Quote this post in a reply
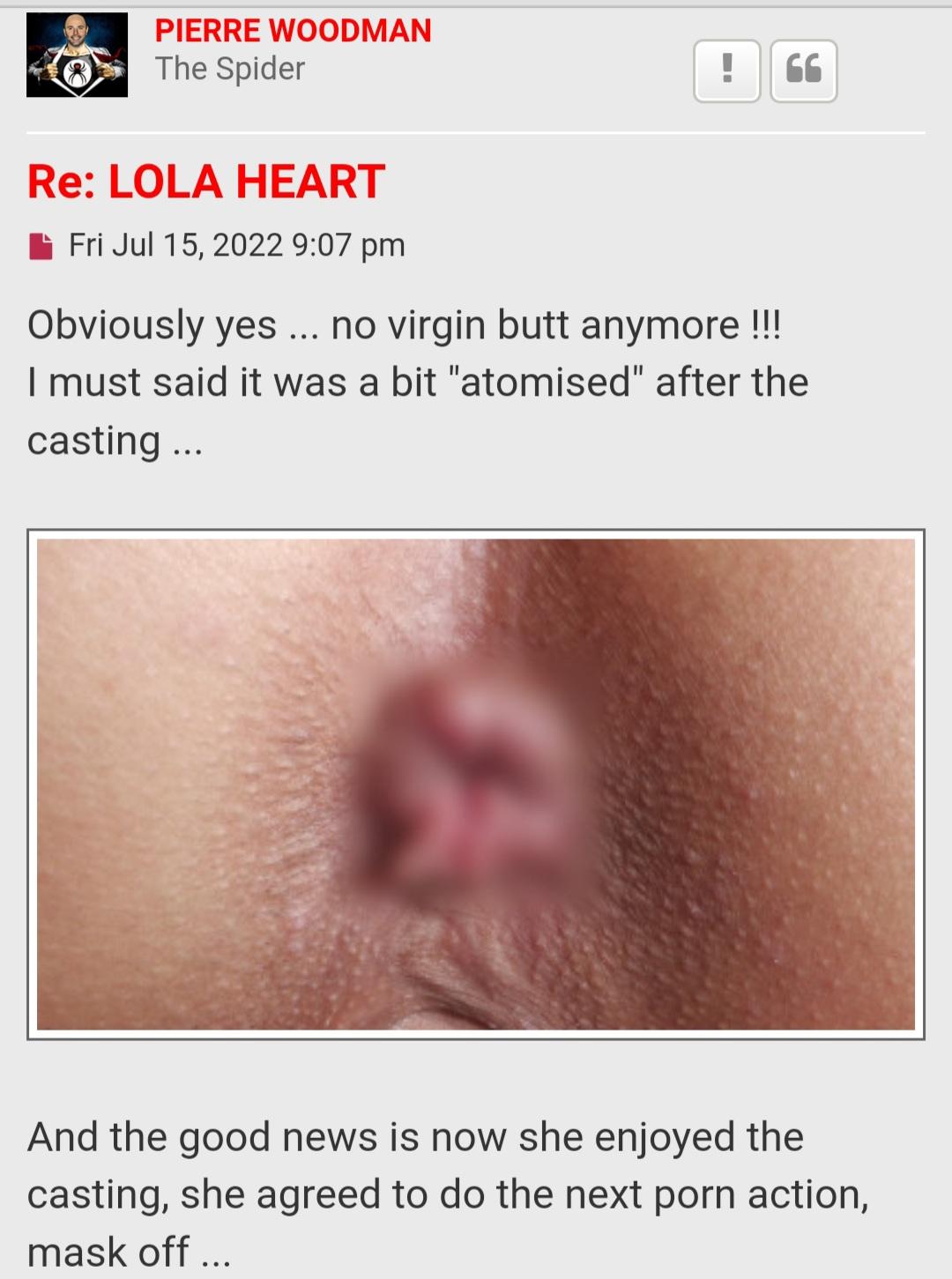952x1279 pixels. coord(803,71)
